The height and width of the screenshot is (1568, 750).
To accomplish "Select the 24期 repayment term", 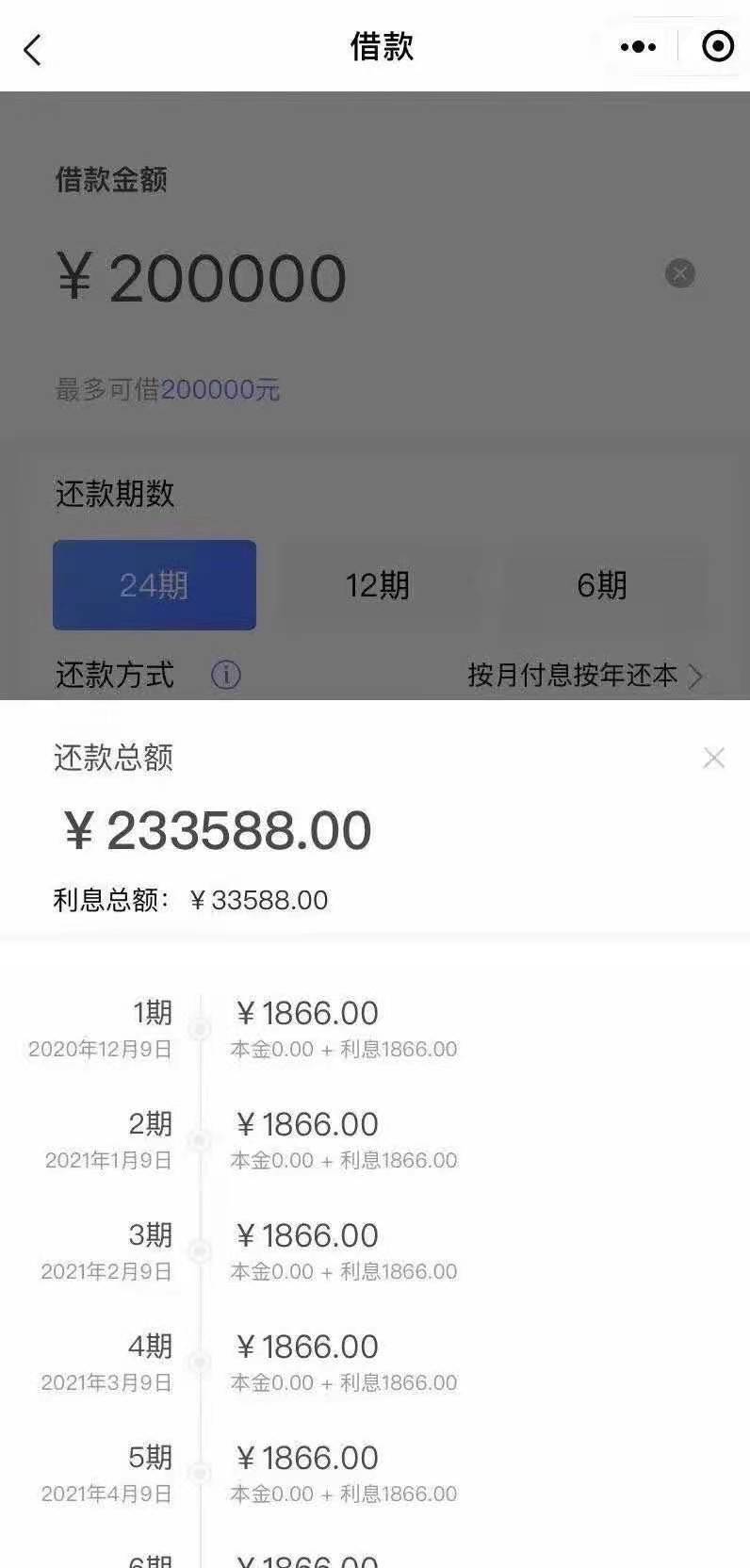I will pyautogui.click(x=155, y=585).
